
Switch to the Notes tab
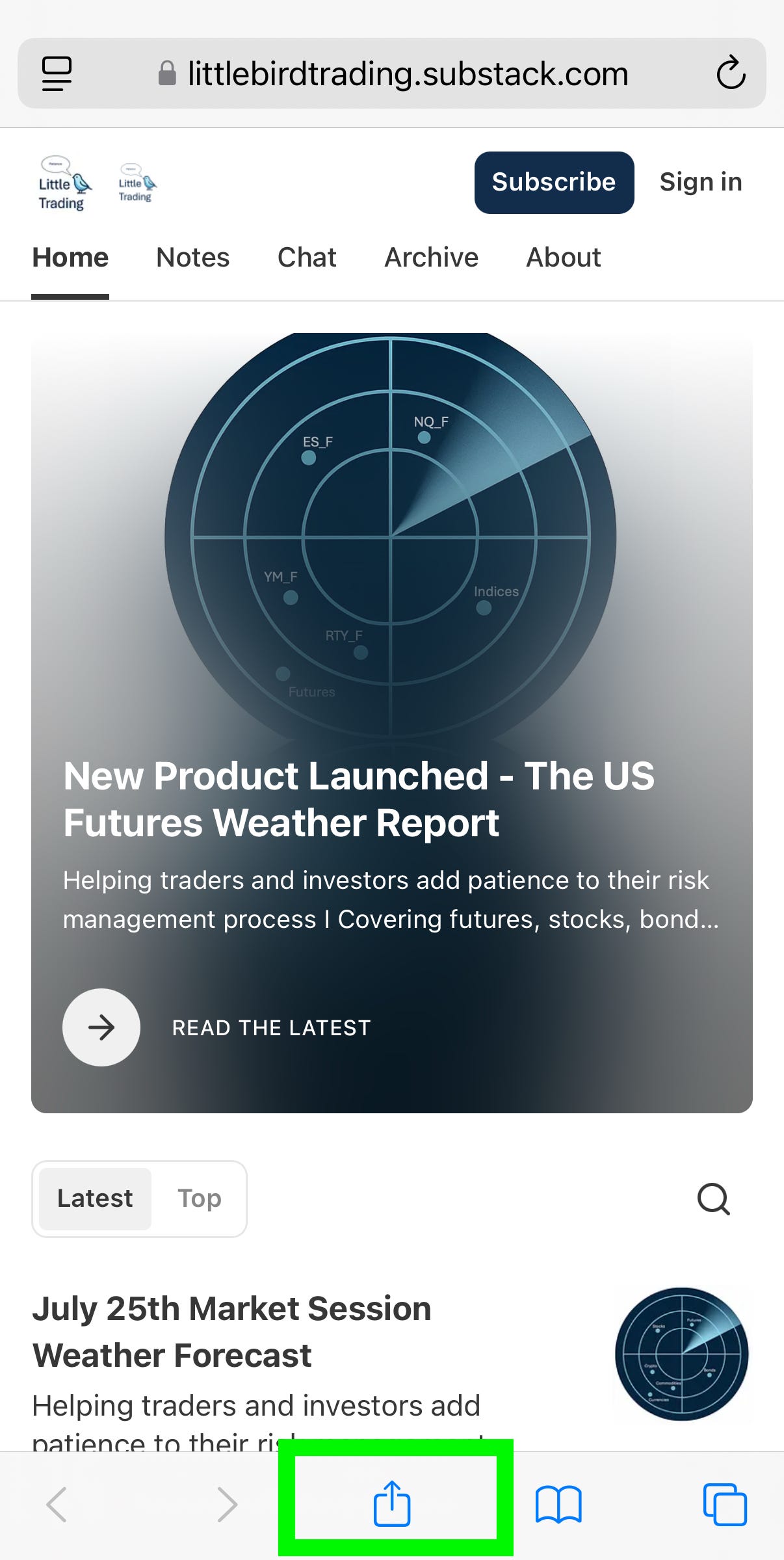pyautogui.click(x=192, y=258)
